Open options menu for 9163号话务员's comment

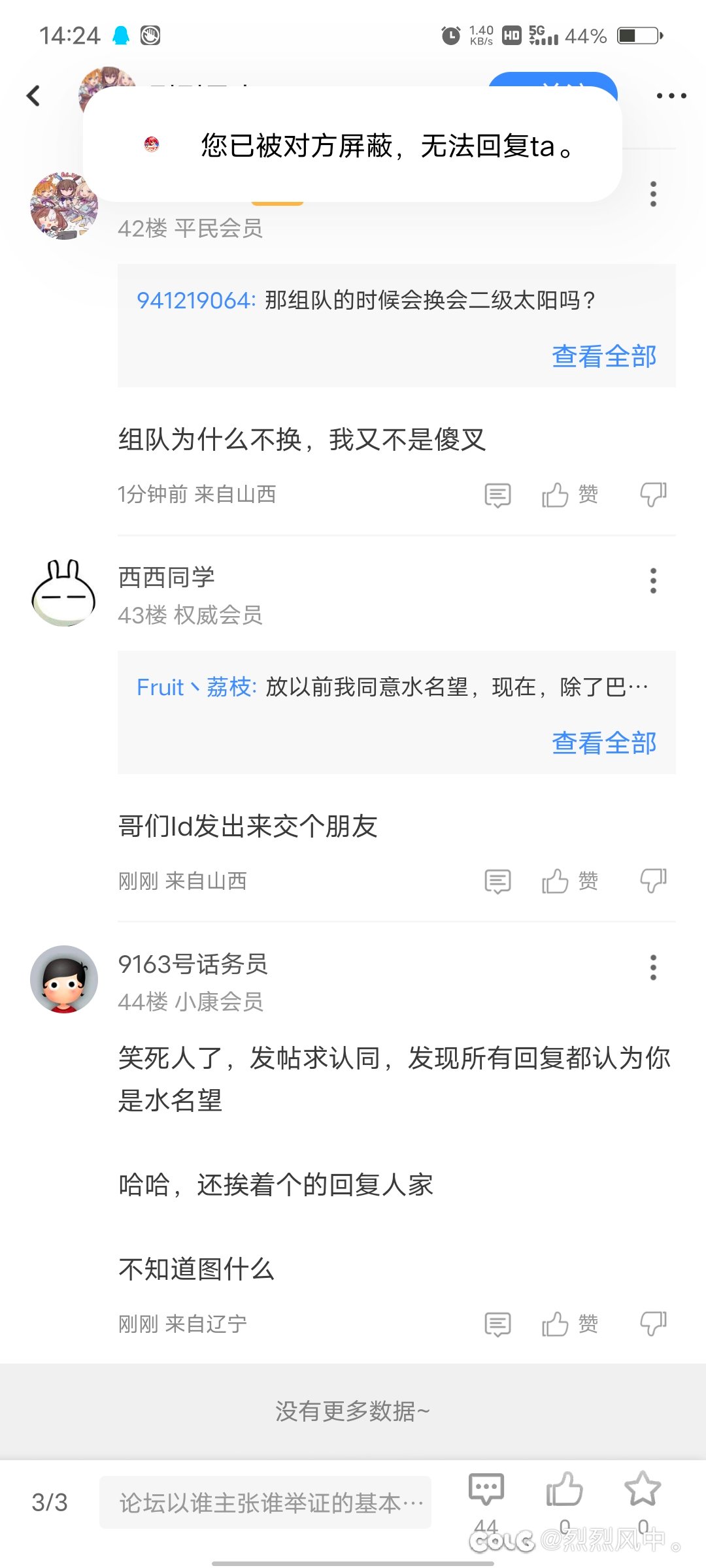[x=653, y=968]
